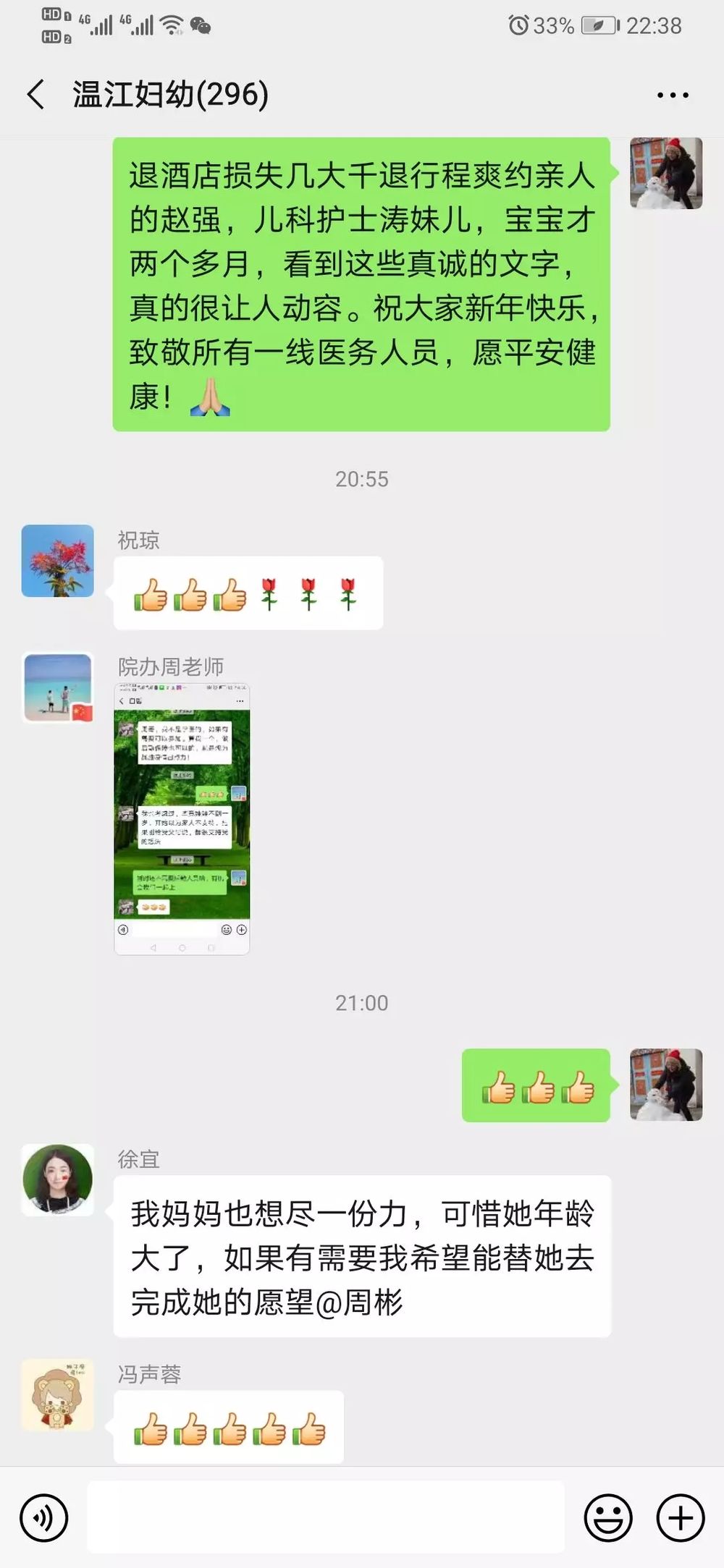
Task: Open the screenshot image sent by 院办周老师
Action: click(182, 818)
